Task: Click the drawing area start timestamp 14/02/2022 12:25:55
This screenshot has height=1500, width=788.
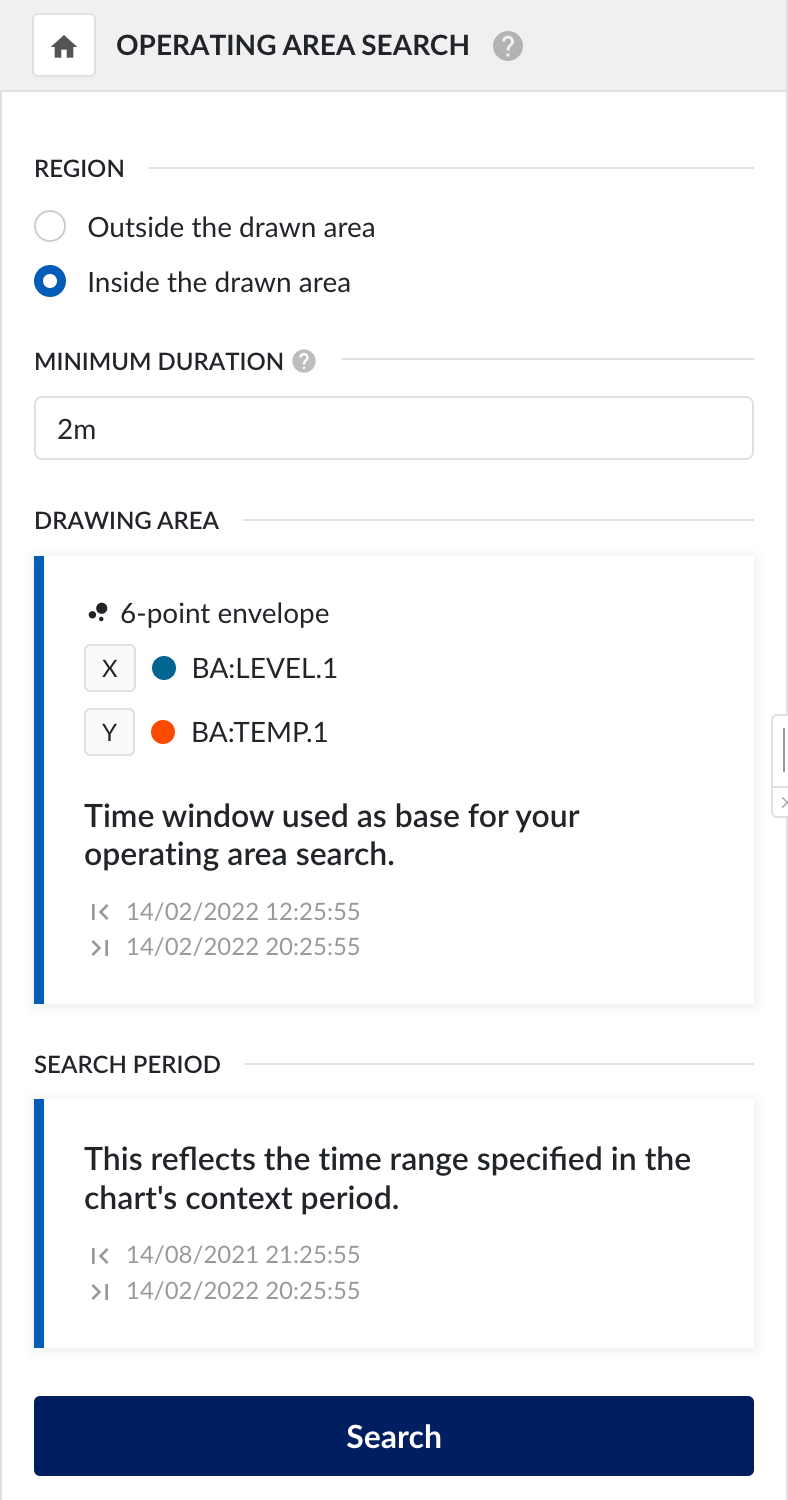Action: tap(243, 911)
